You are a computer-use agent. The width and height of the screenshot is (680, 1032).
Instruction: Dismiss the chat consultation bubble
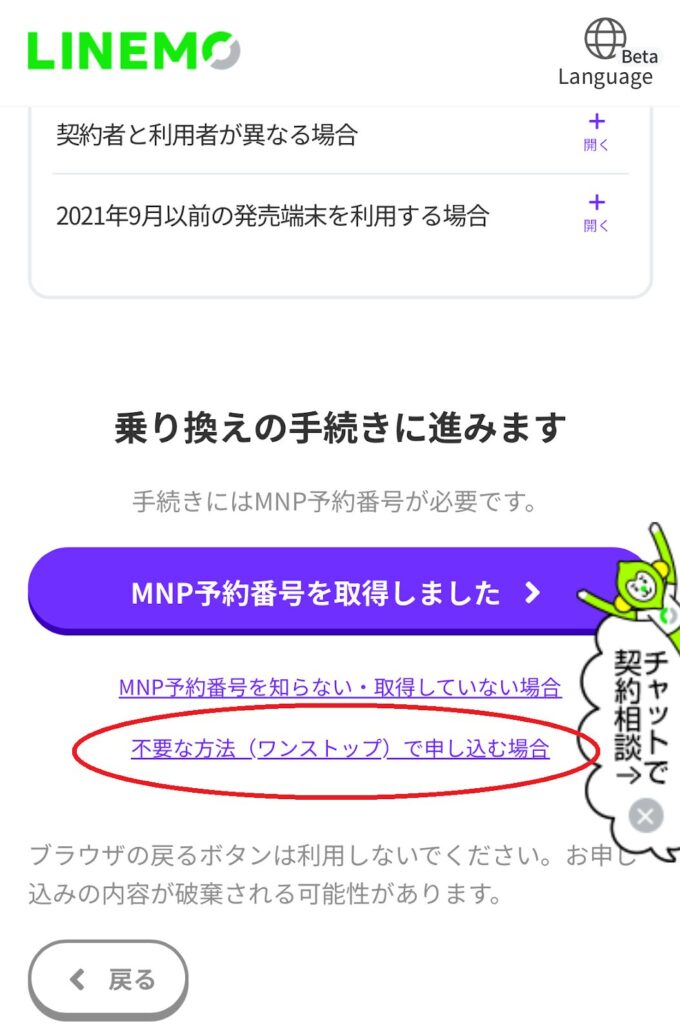point(646,816)
